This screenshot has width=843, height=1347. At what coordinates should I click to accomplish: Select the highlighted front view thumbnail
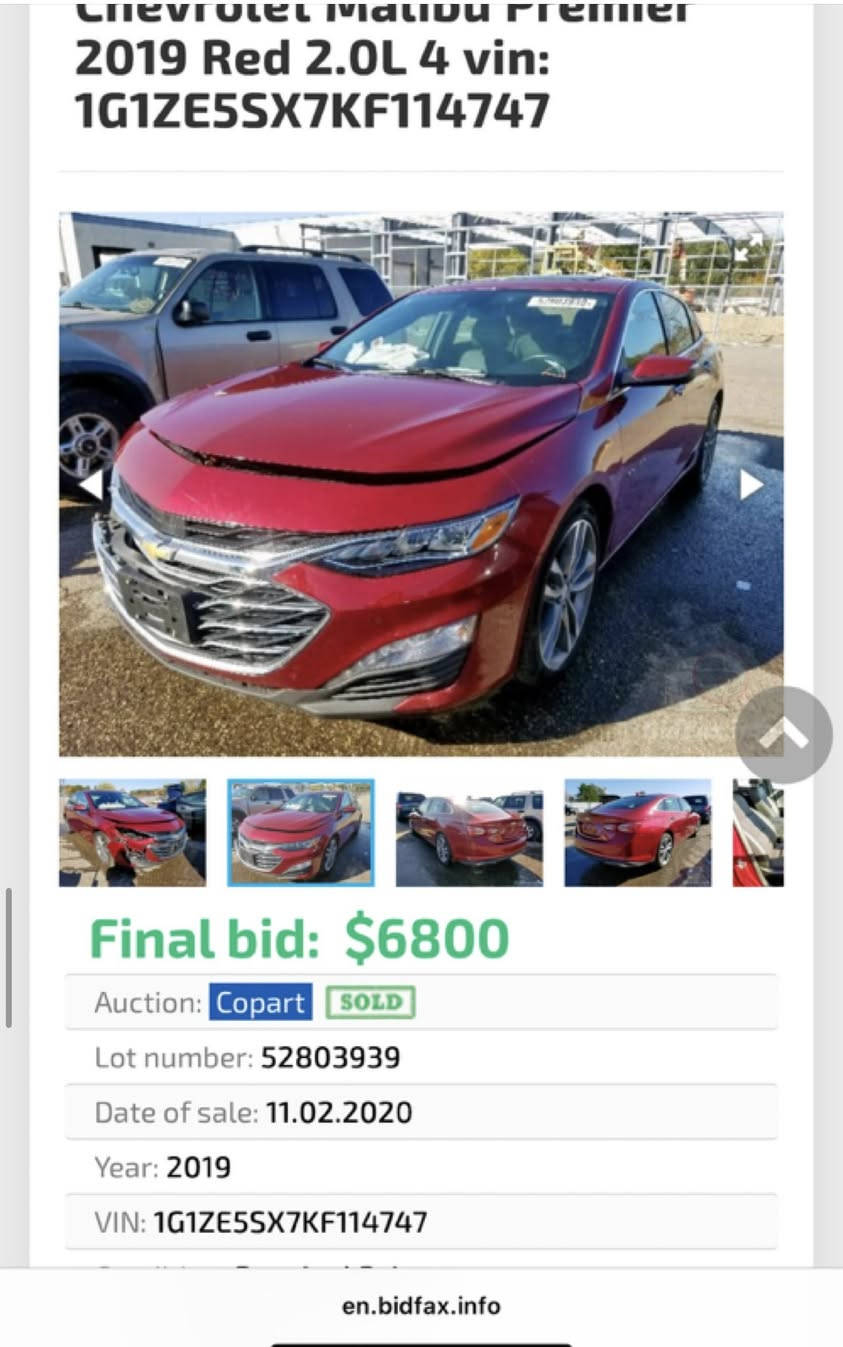point(301,832)
